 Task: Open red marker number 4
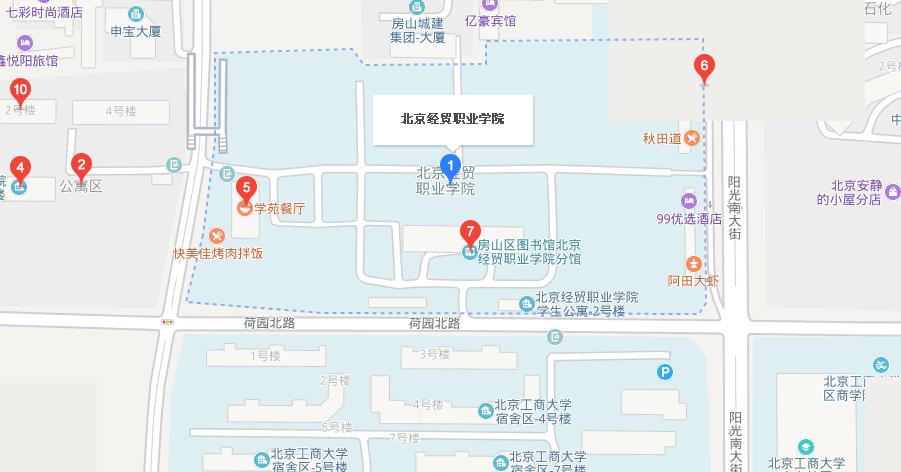[19, 167]
